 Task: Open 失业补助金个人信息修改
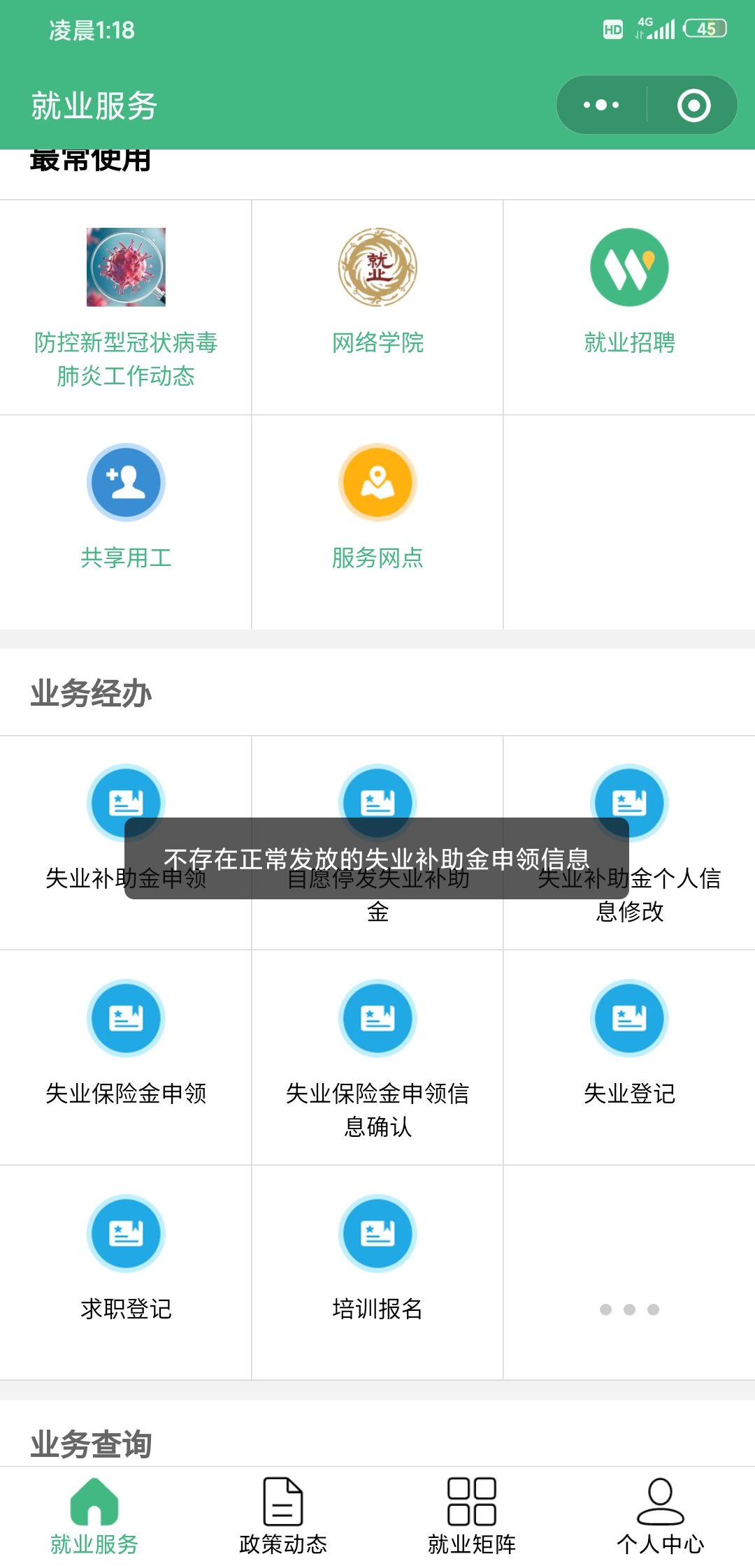coord(629,843)
